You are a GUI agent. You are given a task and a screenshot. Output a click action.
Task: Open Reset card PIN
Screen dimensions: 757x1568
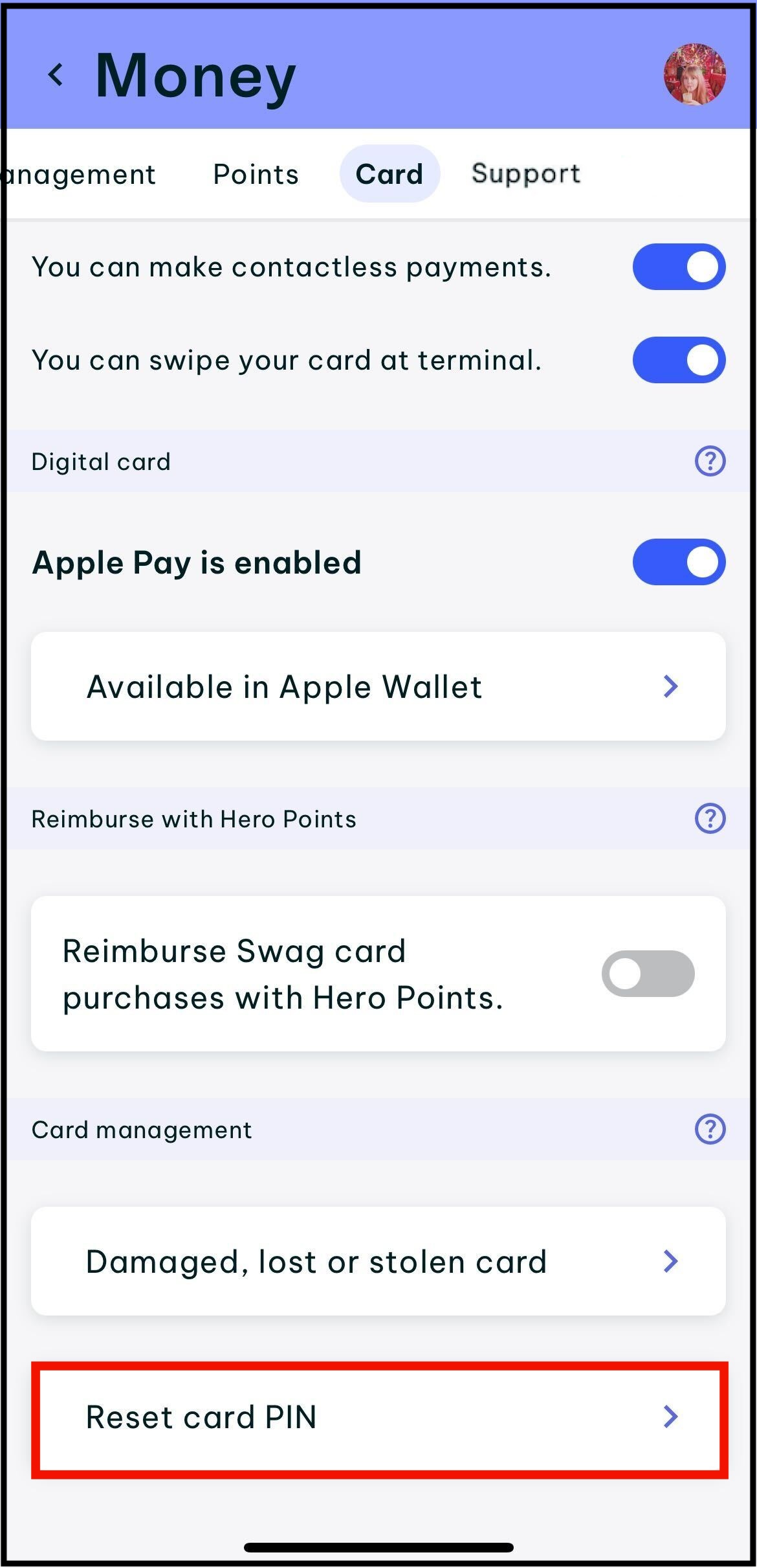tap(378, 1417)
